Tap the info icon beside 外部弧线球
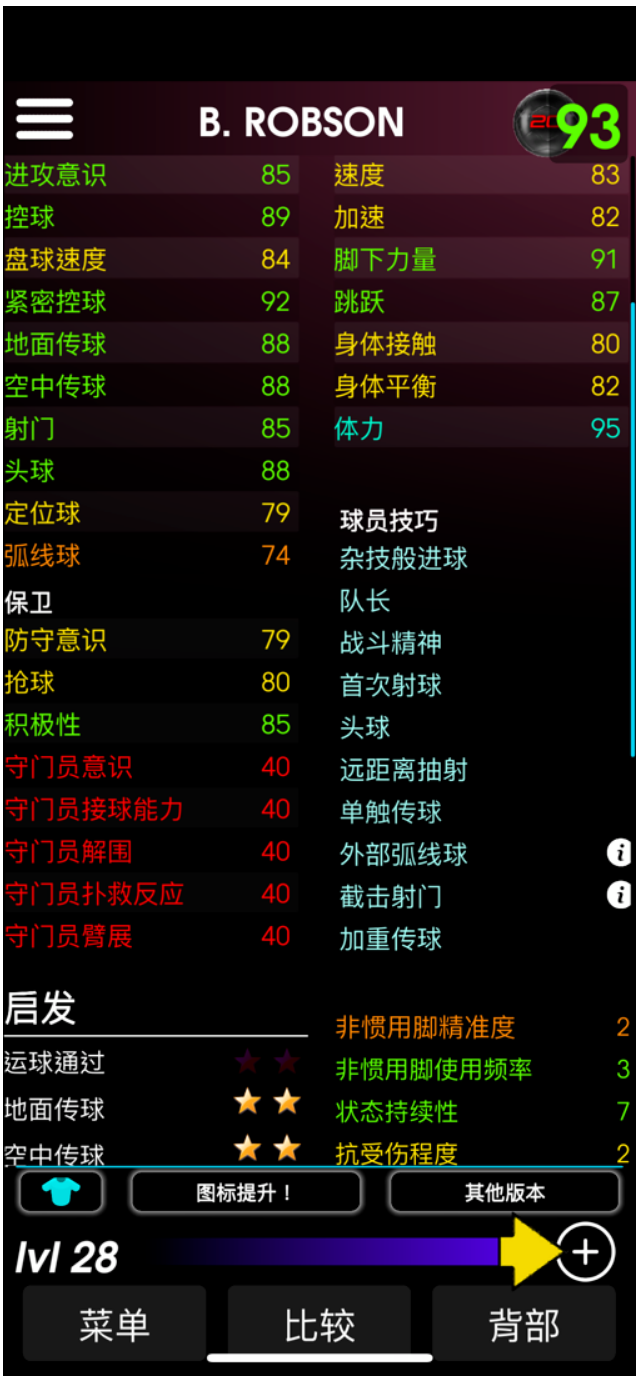 click(619, 853)
